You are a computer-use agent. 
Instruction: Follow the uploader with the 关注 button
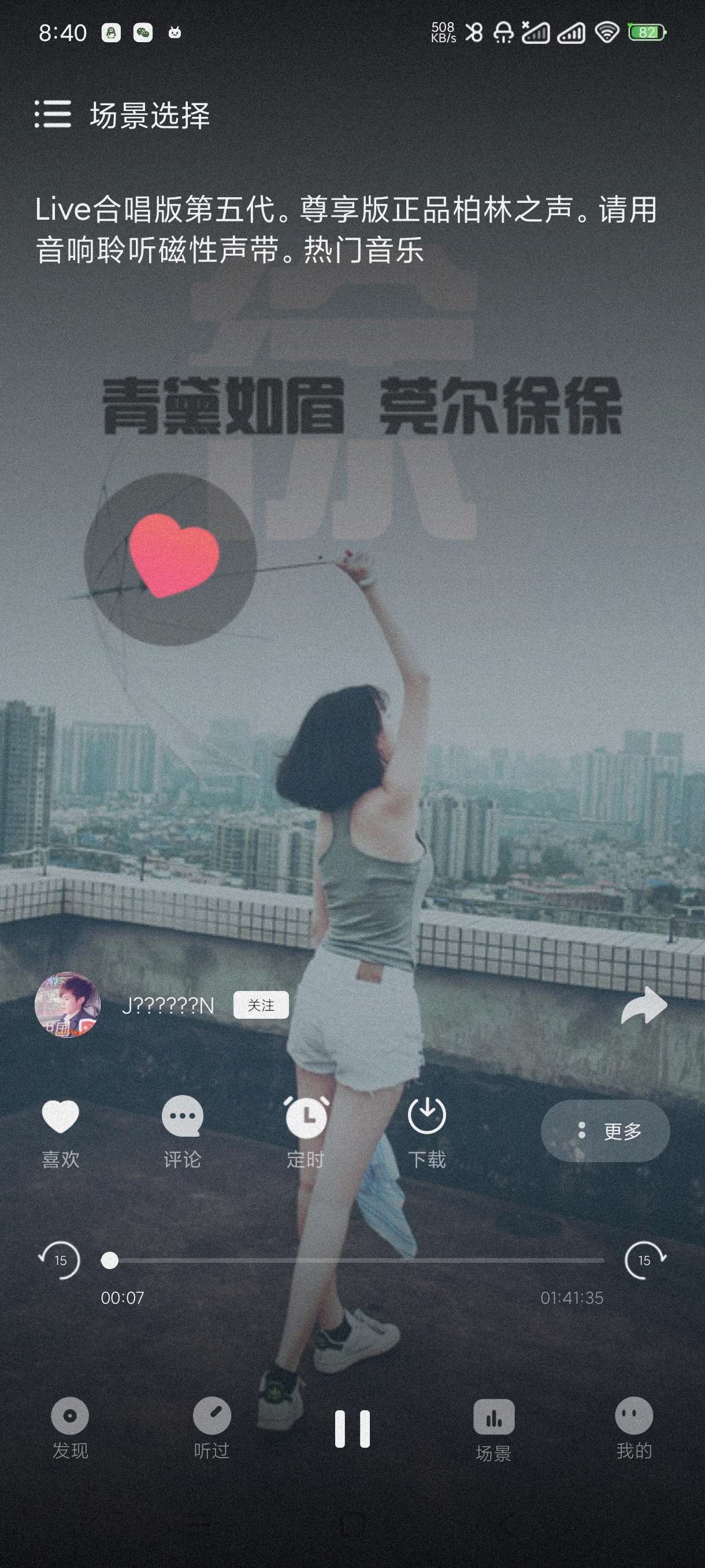[x=261, y=1005]
